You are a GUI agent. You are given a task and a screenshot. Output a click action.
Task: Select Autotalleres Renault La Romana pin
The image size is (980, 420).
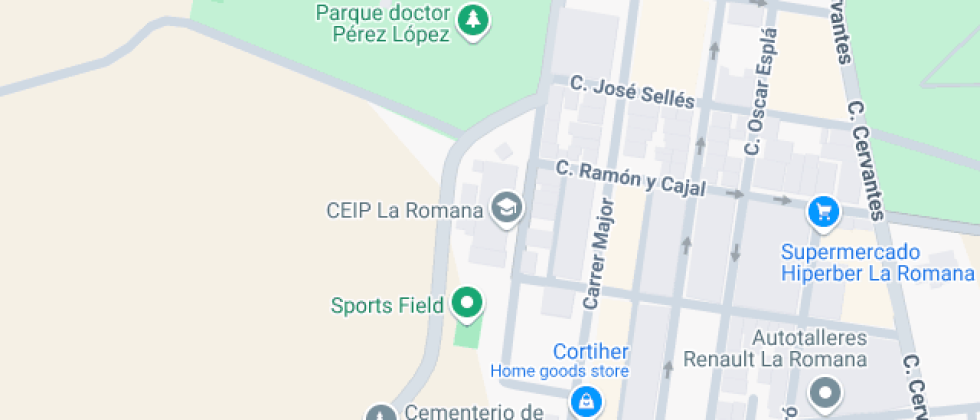(824, 393)
